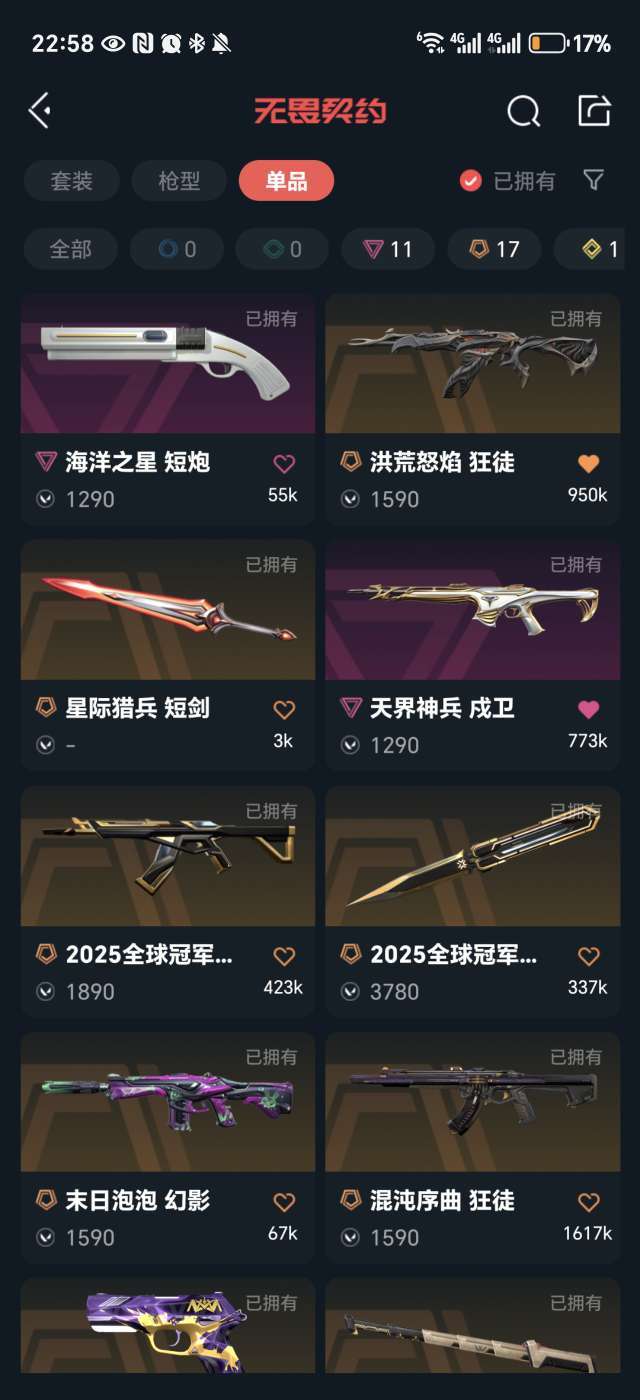Viewport: 640px width, 1400px height.
Task: Open the search magnifier icon
Action: (x=523, y=111)
